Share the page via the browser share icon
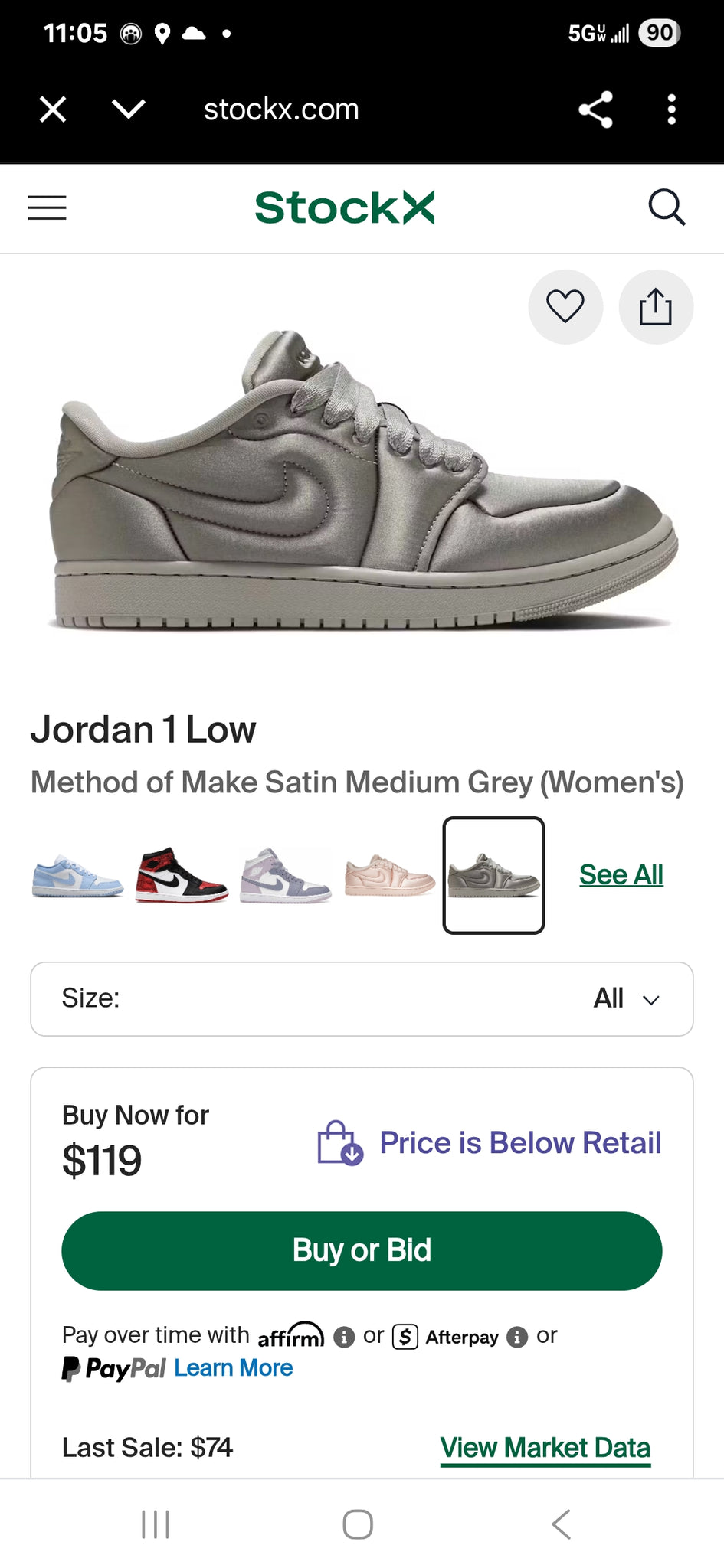This screenshot has width=724, height=1568. tap(595, 109)
